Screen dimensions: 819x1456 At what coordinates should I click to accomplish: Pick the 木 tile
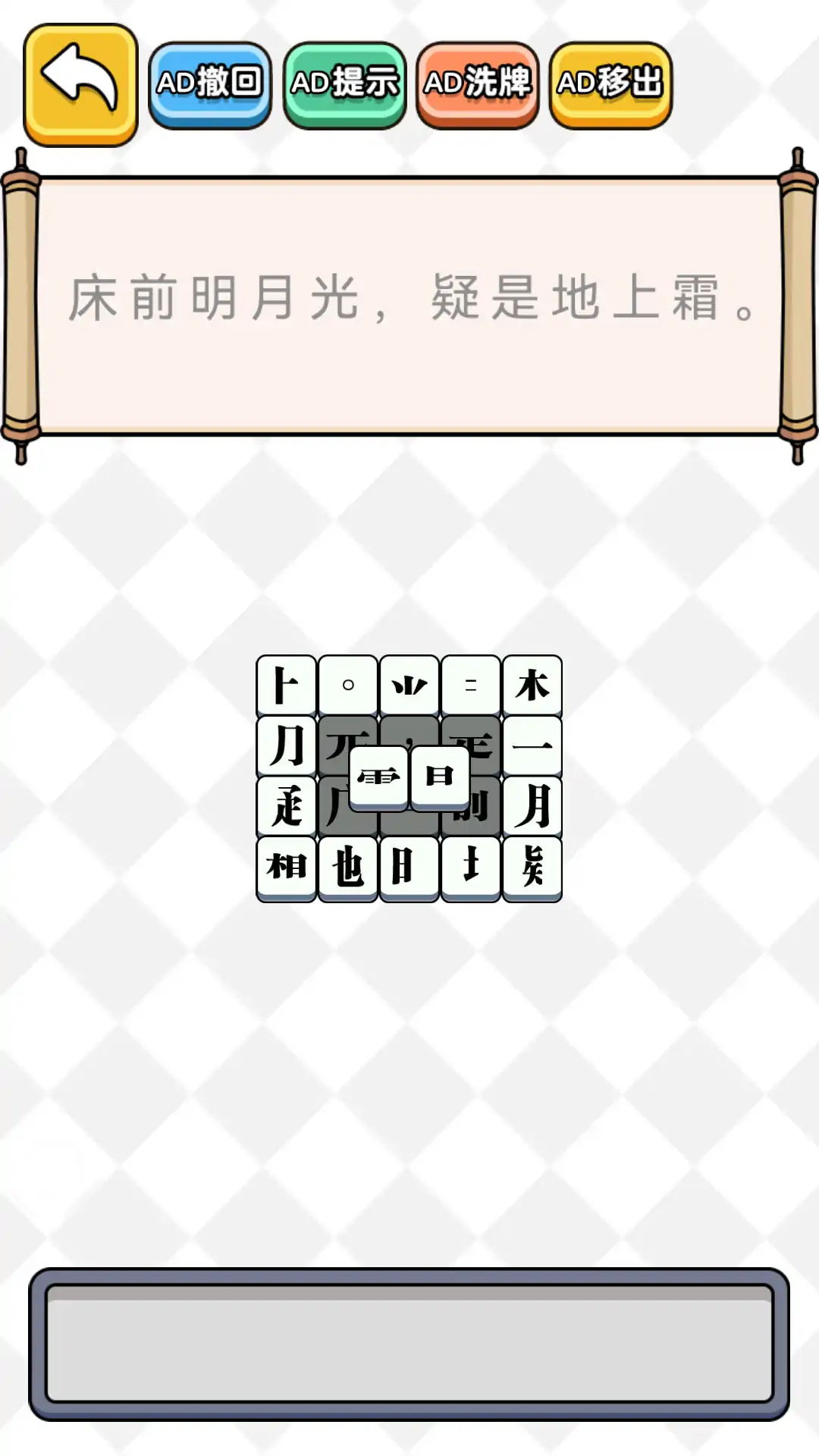(x=532, y=685)
